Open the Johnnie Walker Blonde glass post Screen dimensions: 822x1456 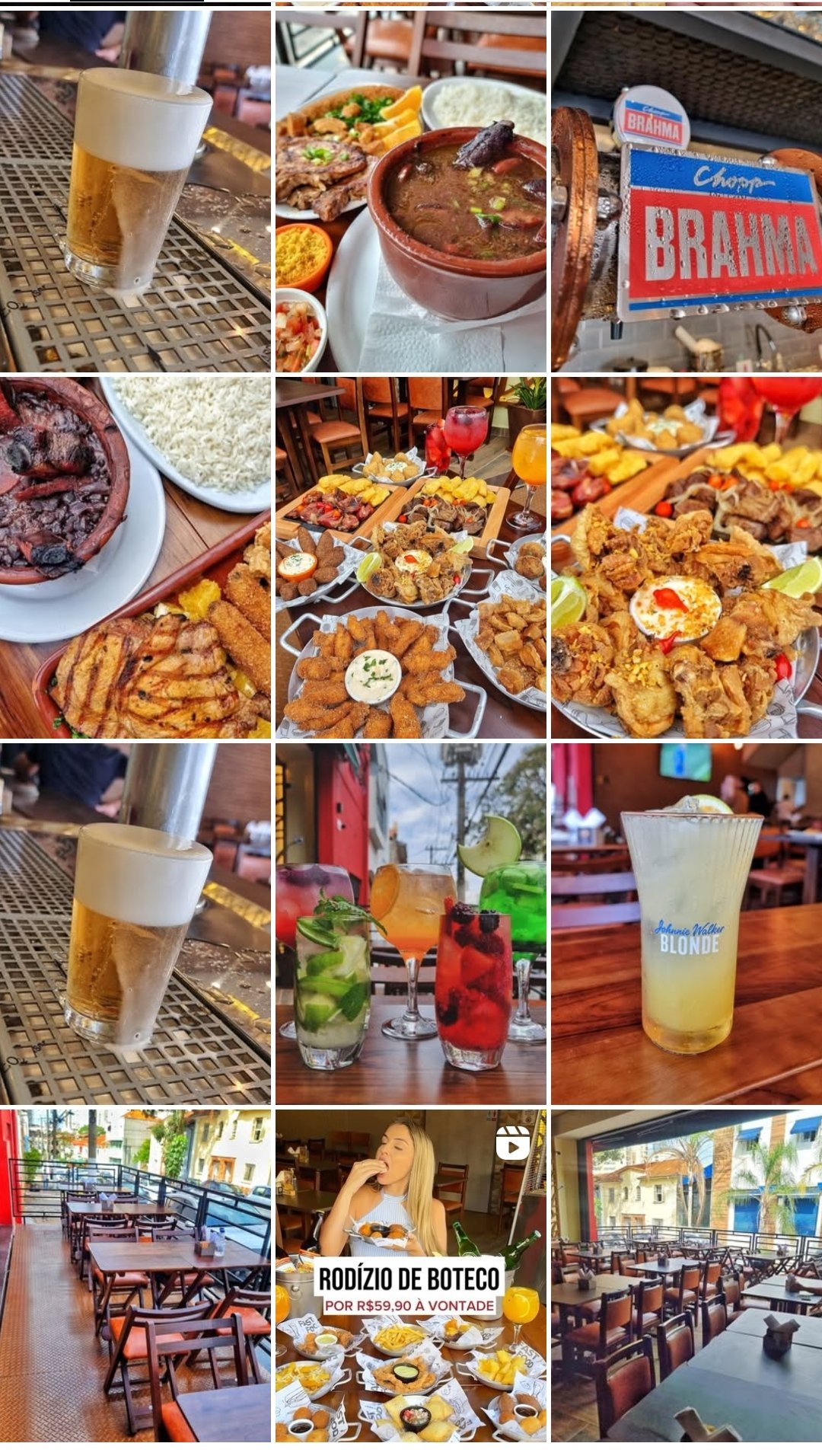687,923
